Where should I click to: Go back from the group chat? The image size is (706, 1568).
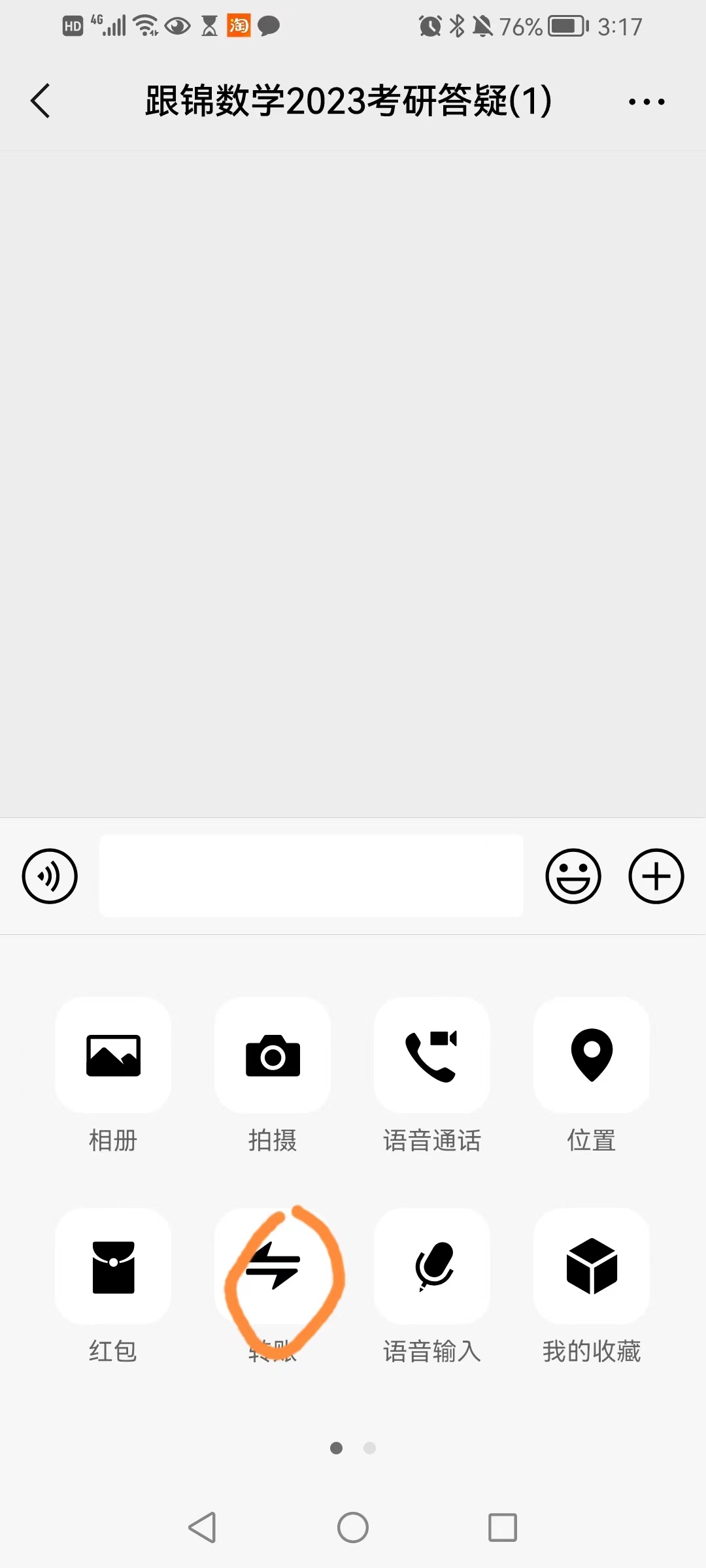pos(41,101)
